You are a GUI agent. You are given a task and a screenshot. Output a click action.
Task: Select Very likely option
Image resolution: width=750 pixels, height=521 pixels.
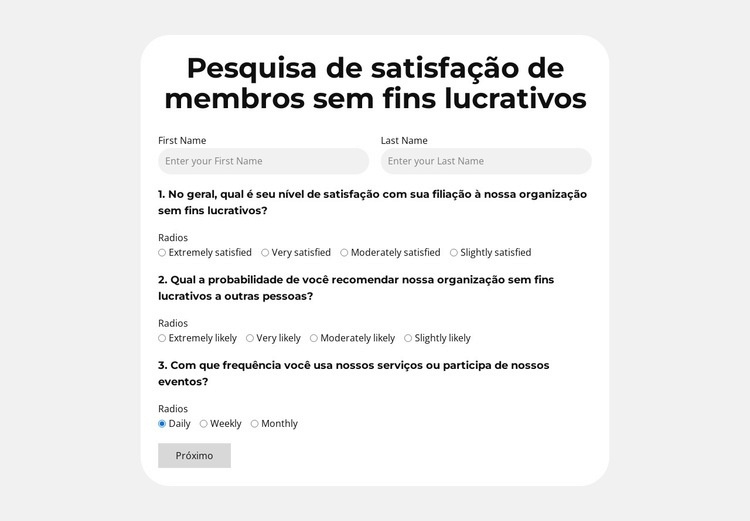(x=250, y=338)
